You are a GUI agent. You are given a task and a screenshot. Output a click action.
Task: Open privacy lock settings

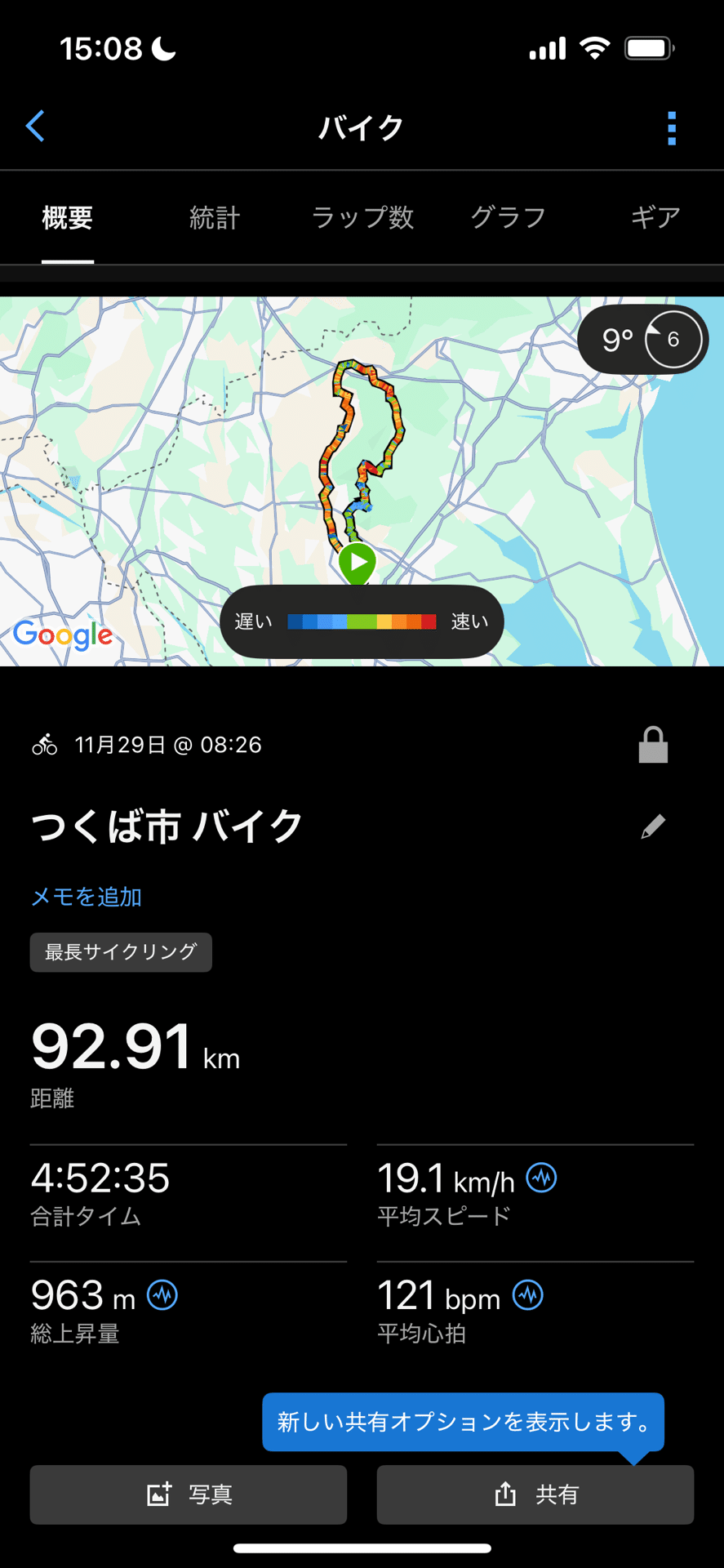(x=652, y=745)
